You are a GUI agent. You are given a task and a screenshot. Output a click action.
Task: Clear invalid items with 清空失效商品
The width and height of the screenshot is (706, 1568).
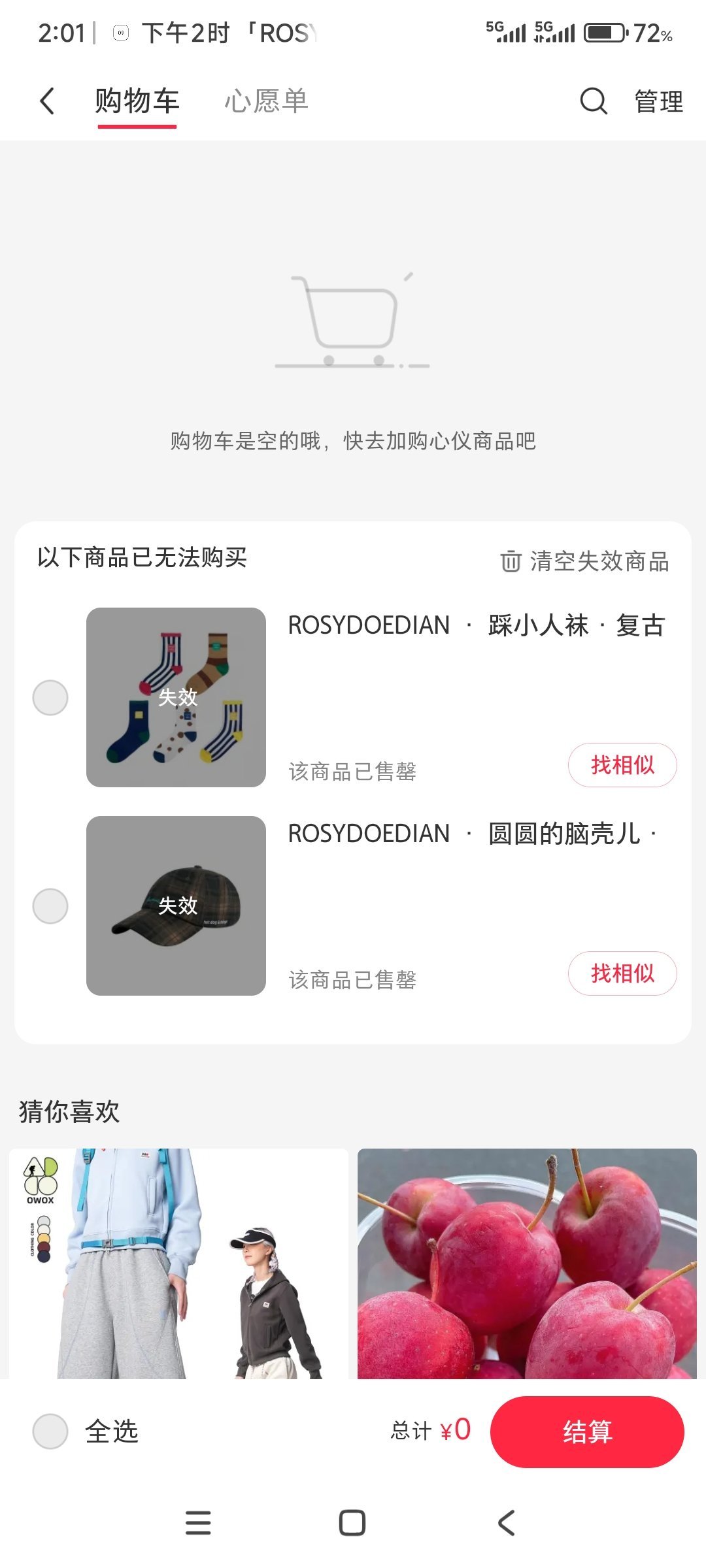(585, 561)
